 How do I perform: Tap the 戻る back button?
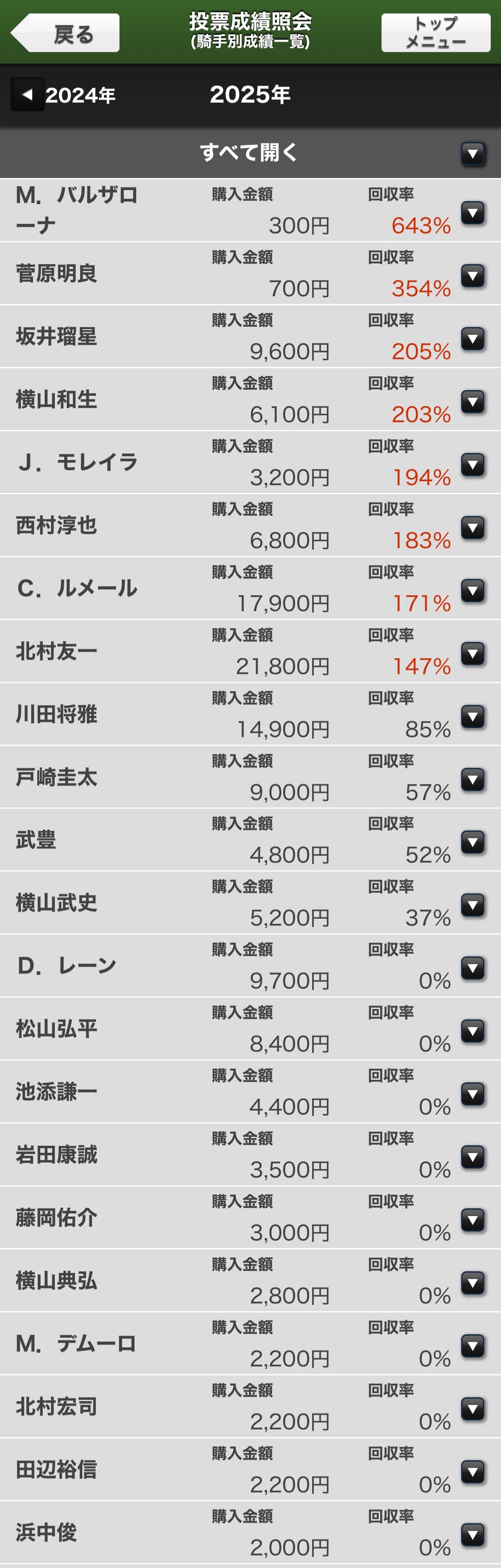[65, 33]
